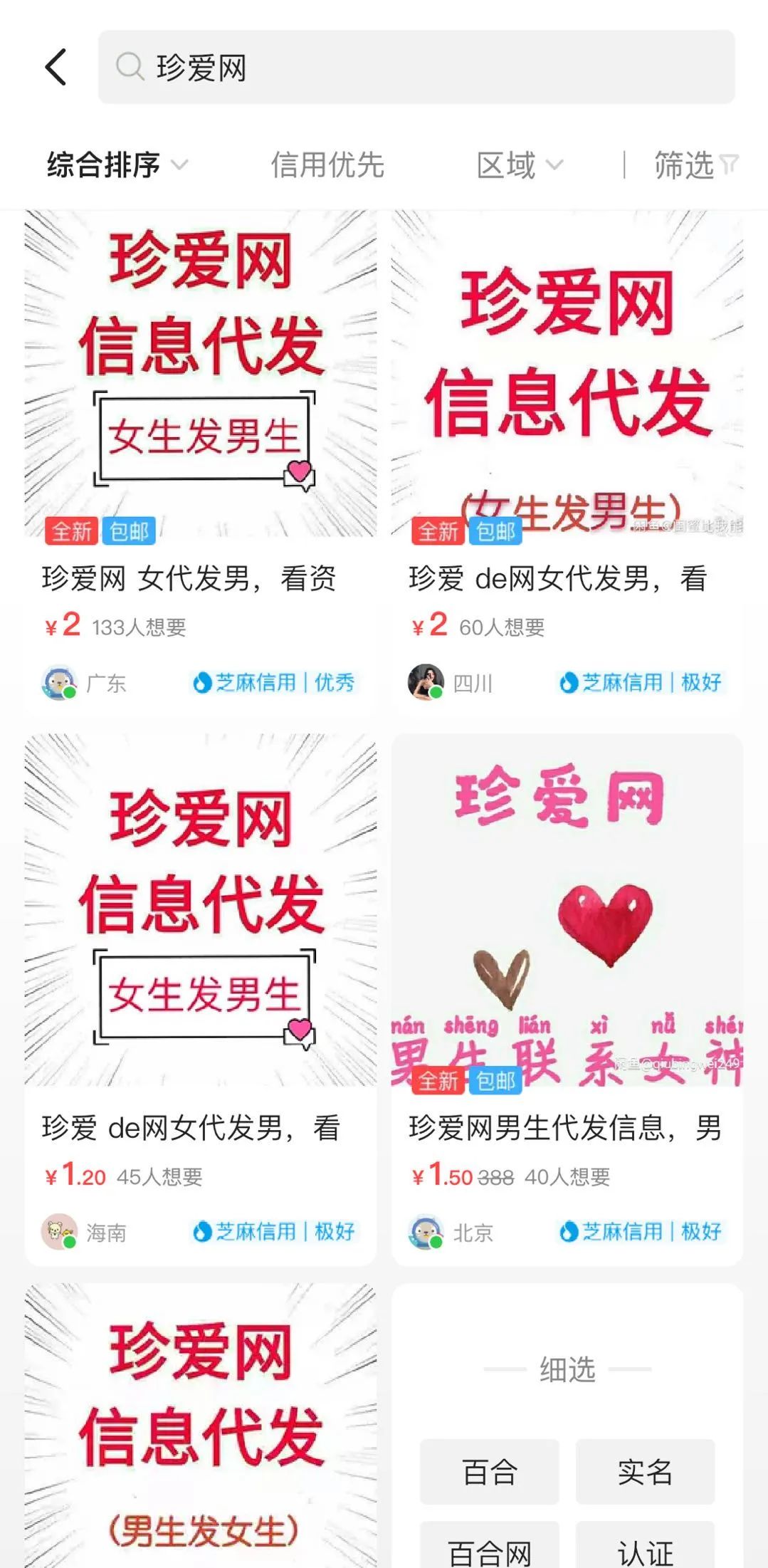The width and height of the screenshot is (768, 1568).
Task: Open the 男生发女生 listing card
Action: coord(200,1424)
